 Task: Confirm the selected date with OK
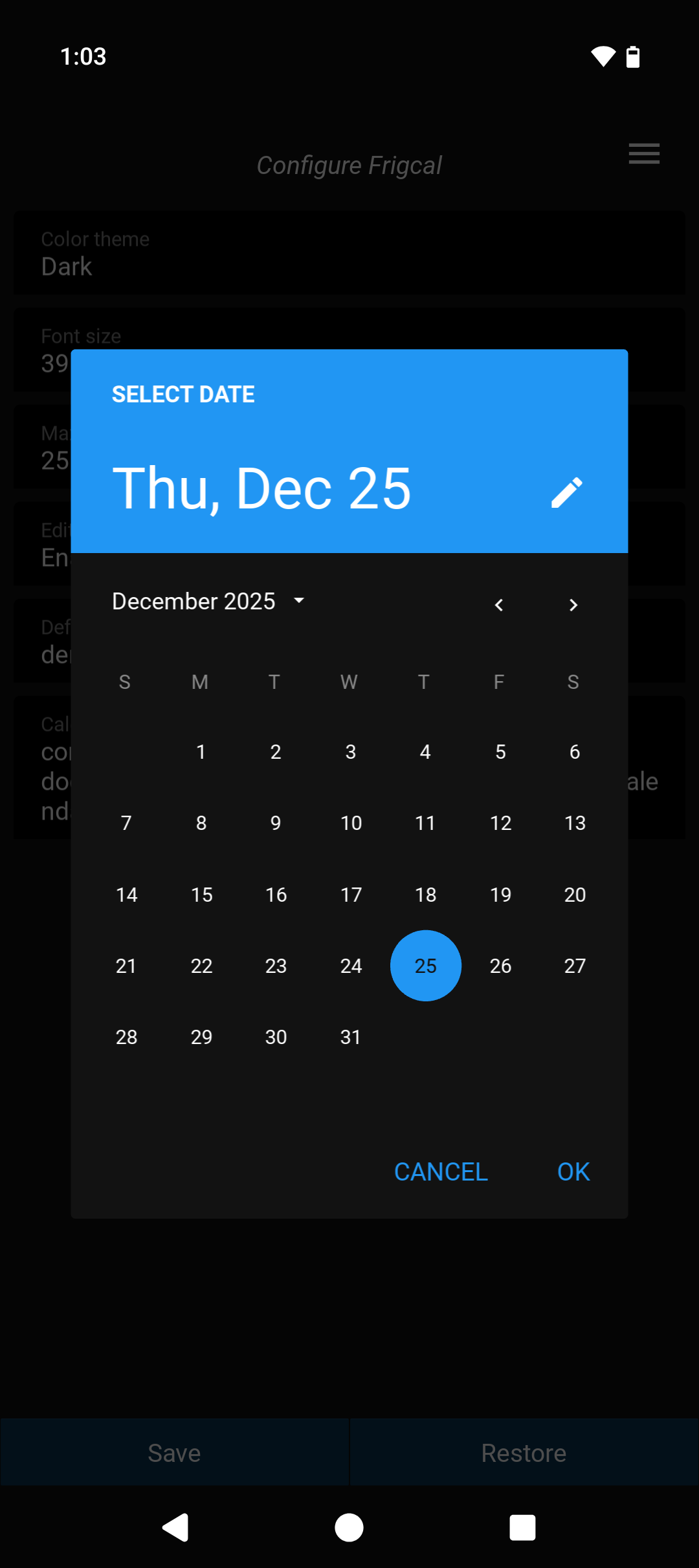(x=573, y=1171)
